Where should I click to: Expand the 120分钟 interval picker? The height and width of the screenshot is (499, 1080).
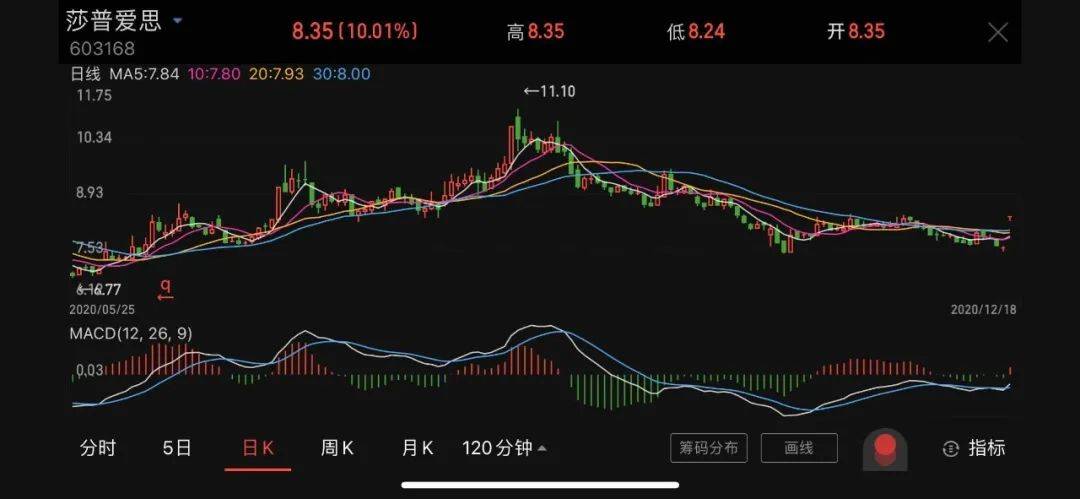point(504,448)
